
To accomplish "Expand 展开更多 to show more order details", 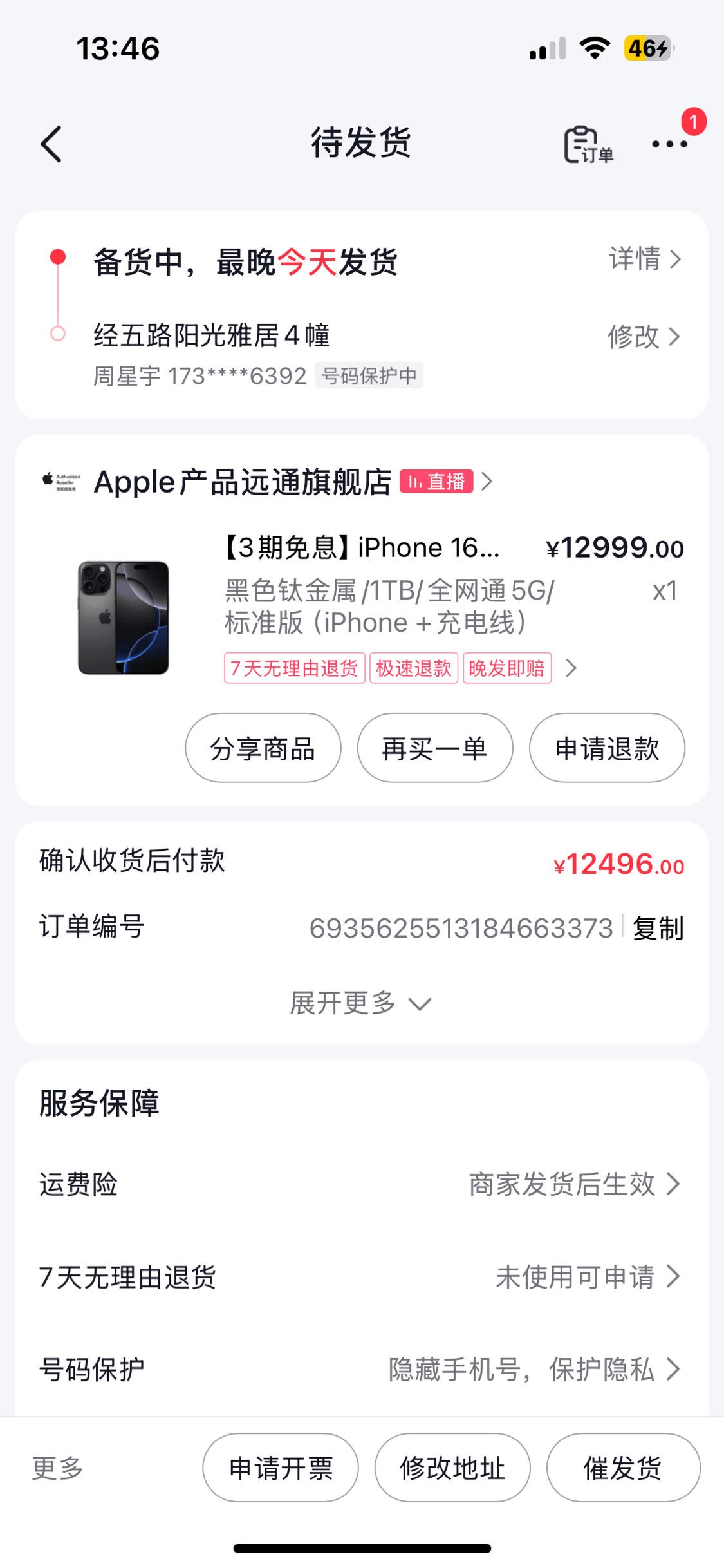I will 362,1003.
